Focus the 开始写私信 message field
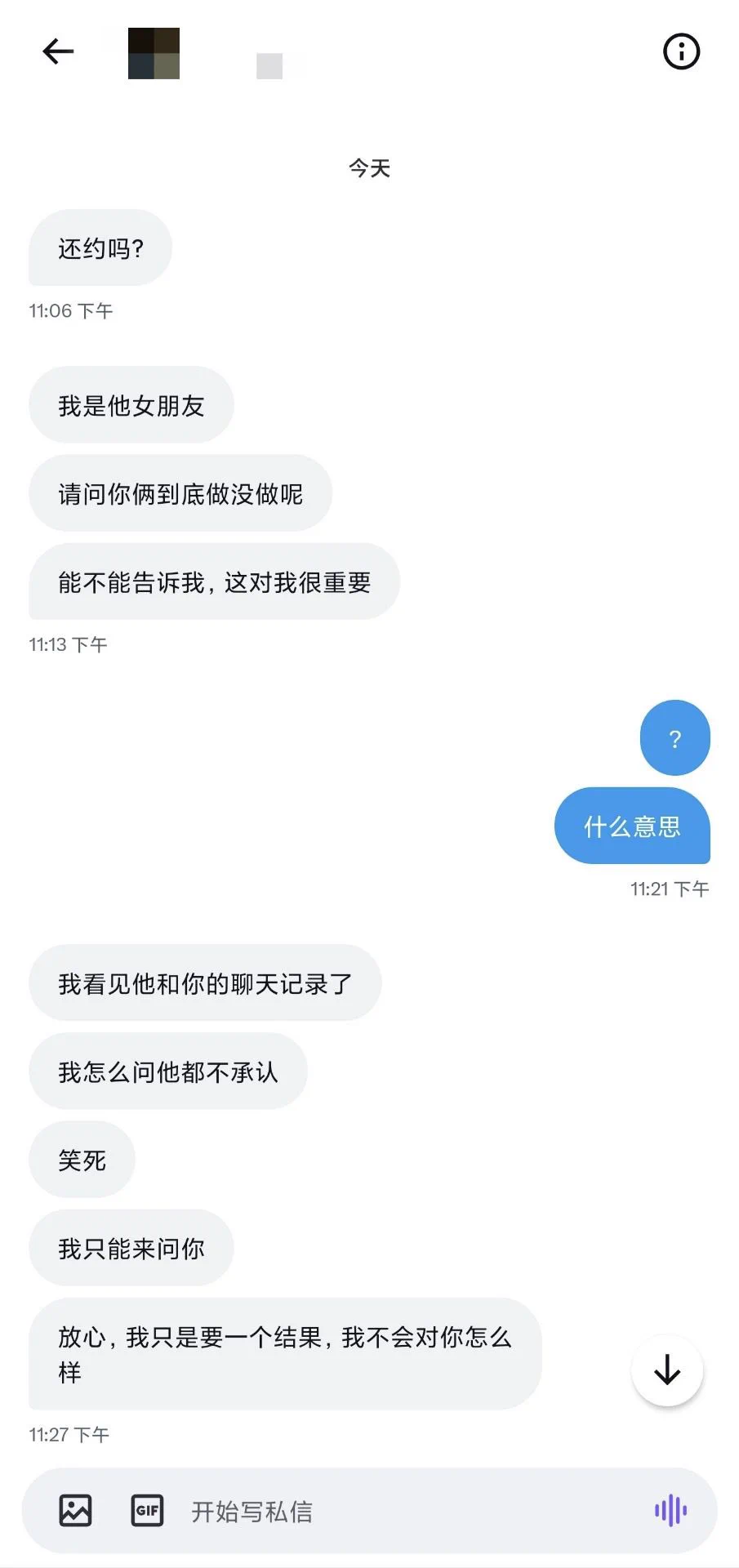Viewport: 739px width, 1568px height. (x=392, y=1512)
